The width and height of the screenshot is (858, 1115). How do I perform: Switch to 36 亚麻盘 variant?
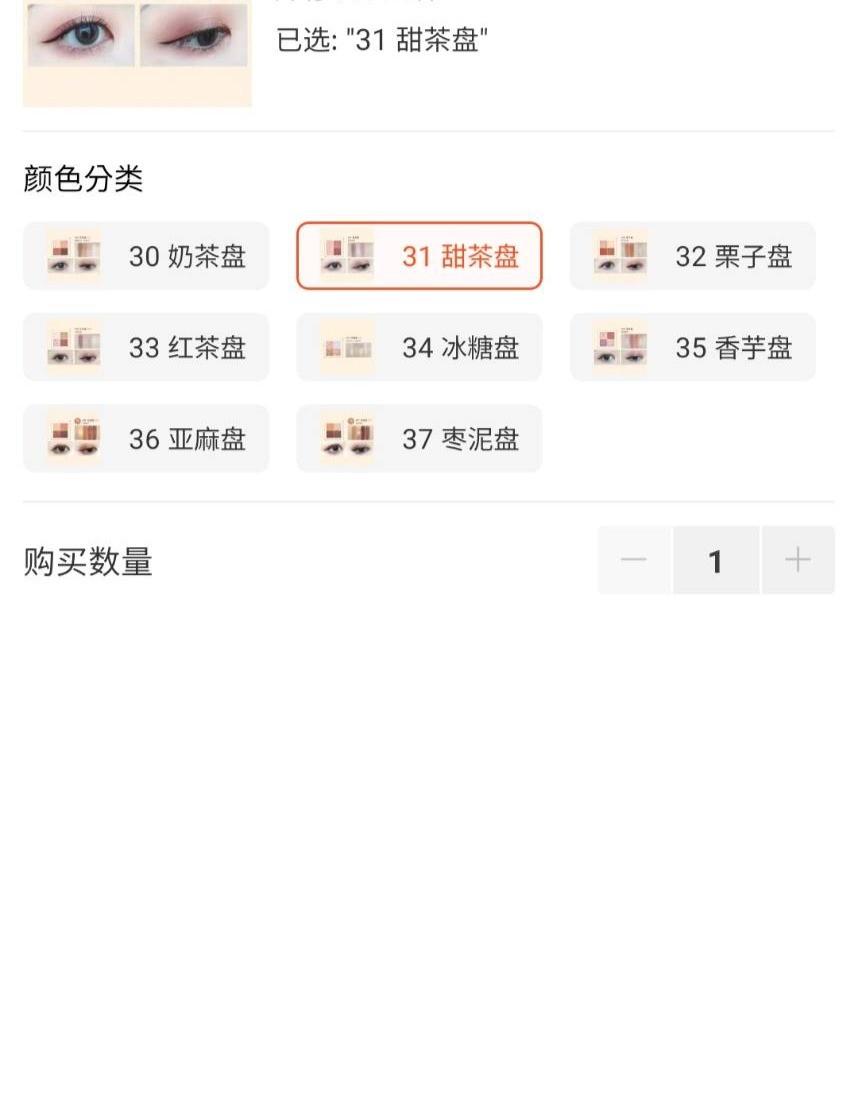(146, 438)
